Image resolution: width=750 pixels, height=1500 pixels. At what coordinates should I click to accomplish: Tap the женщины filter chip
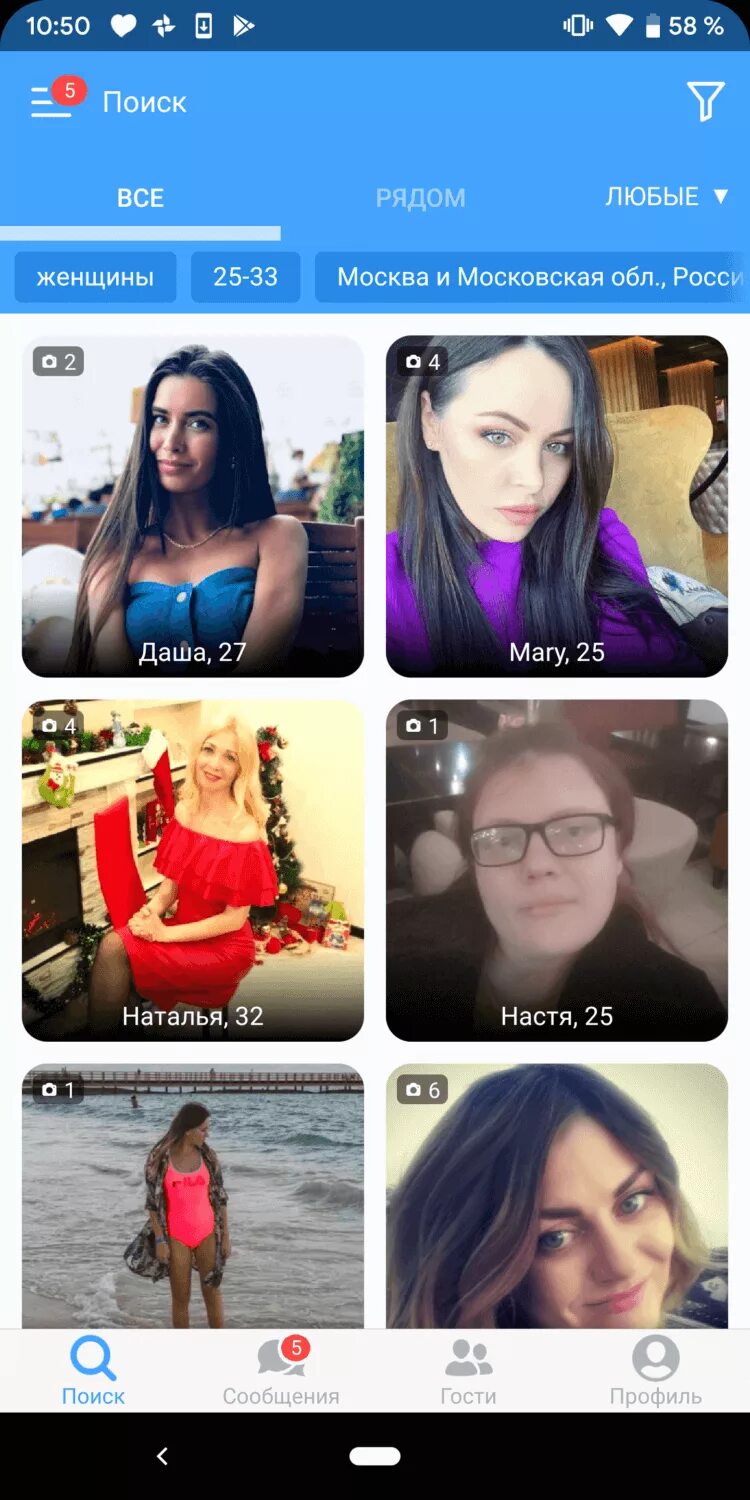pyautogui.click(x=95, y=277)
